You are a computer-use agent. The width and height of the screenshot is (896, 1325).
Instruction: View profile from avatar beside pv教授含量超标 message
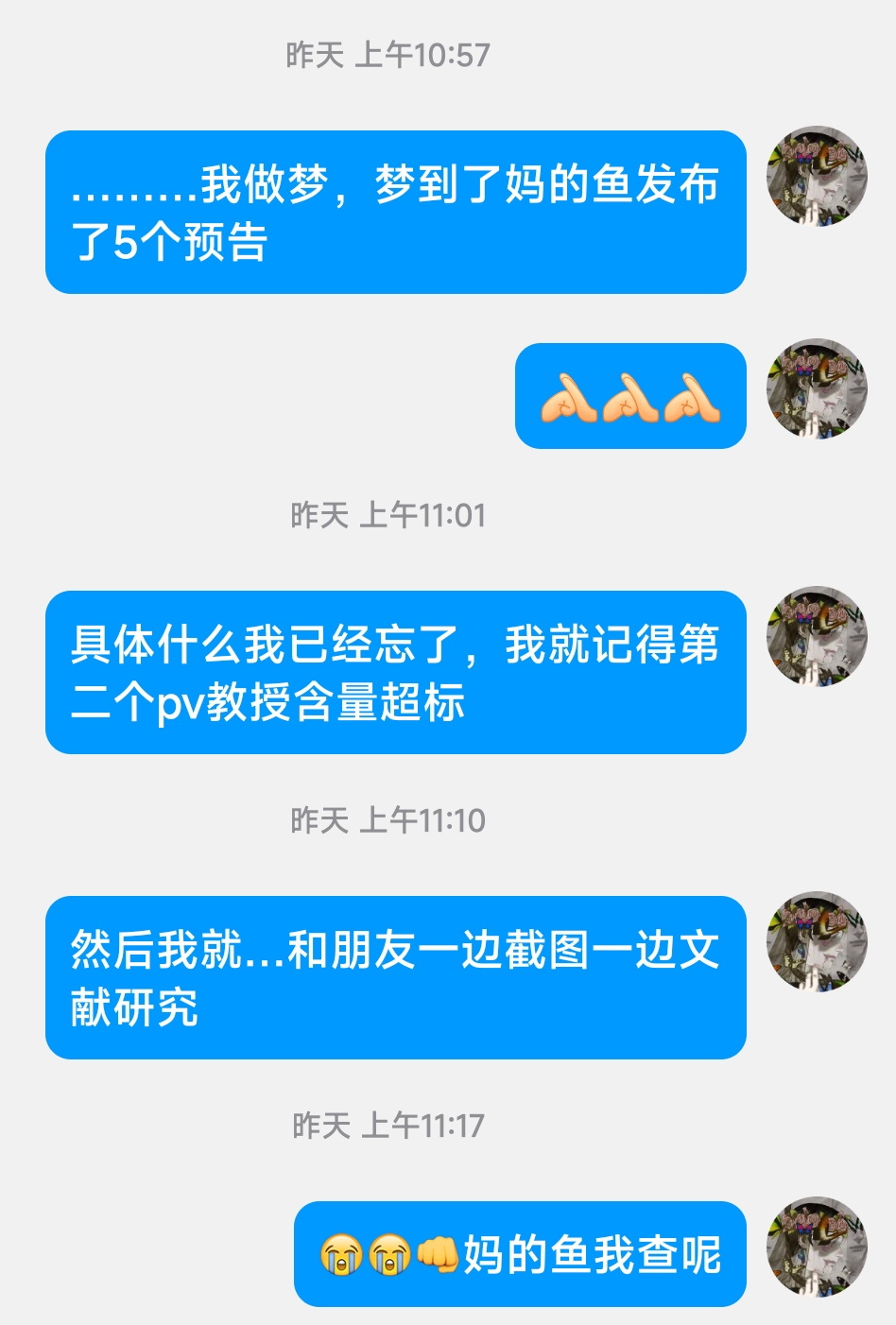[x=817, y=636]
